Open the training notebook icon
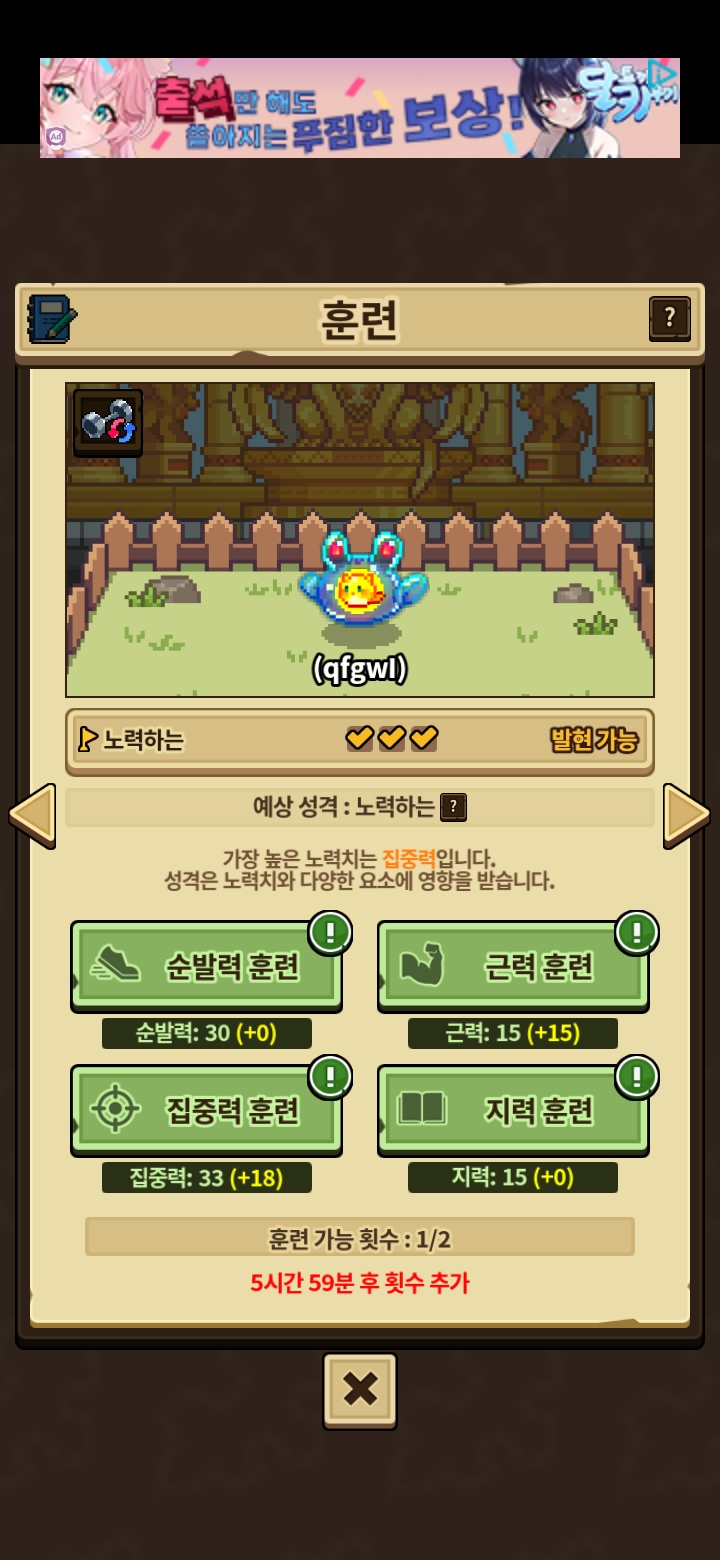 52,320
